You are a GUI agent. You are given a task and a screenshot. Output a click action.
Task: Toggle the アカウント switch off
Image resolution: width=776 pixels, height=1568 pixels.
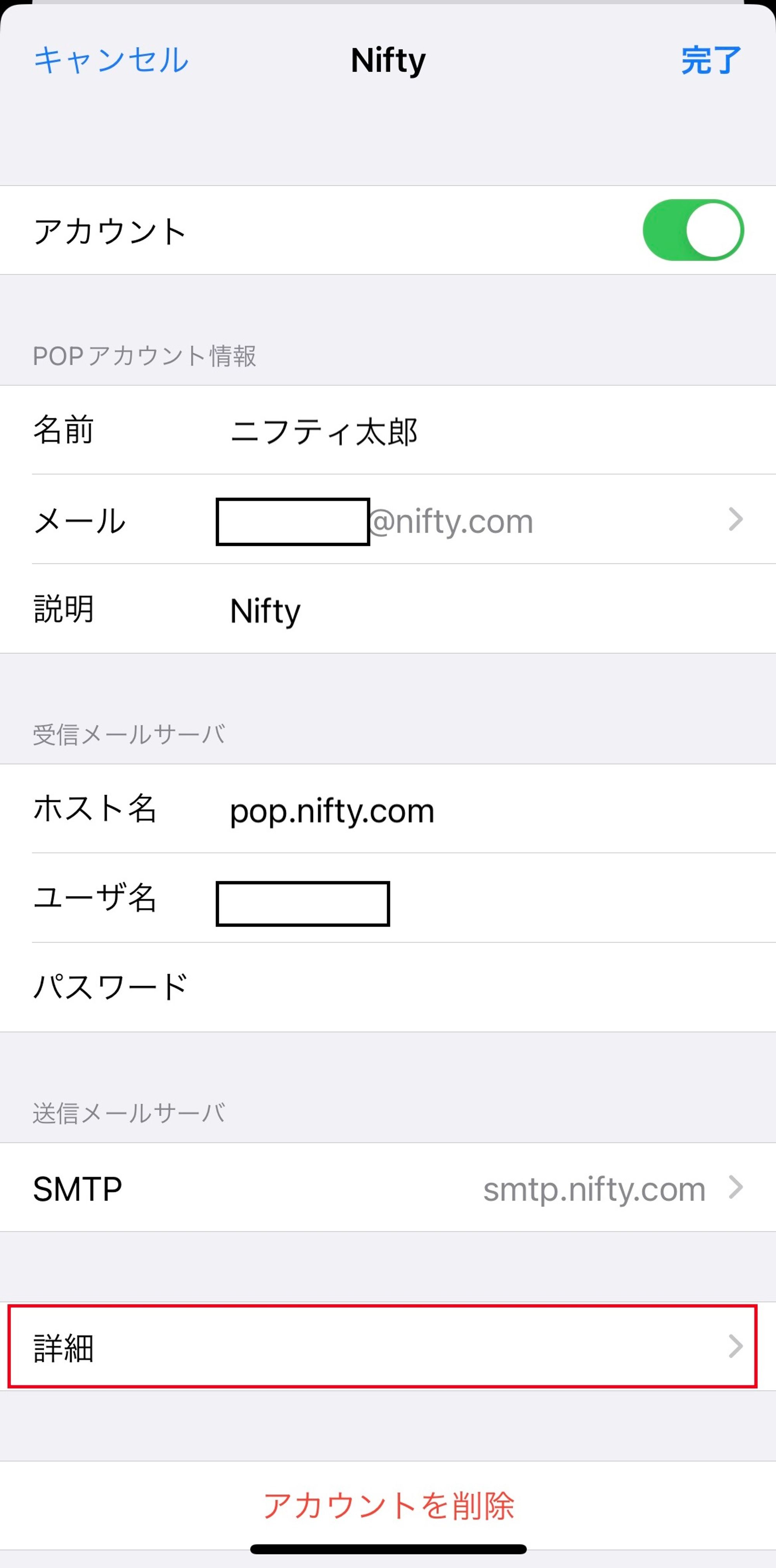[x=693, y=230]
